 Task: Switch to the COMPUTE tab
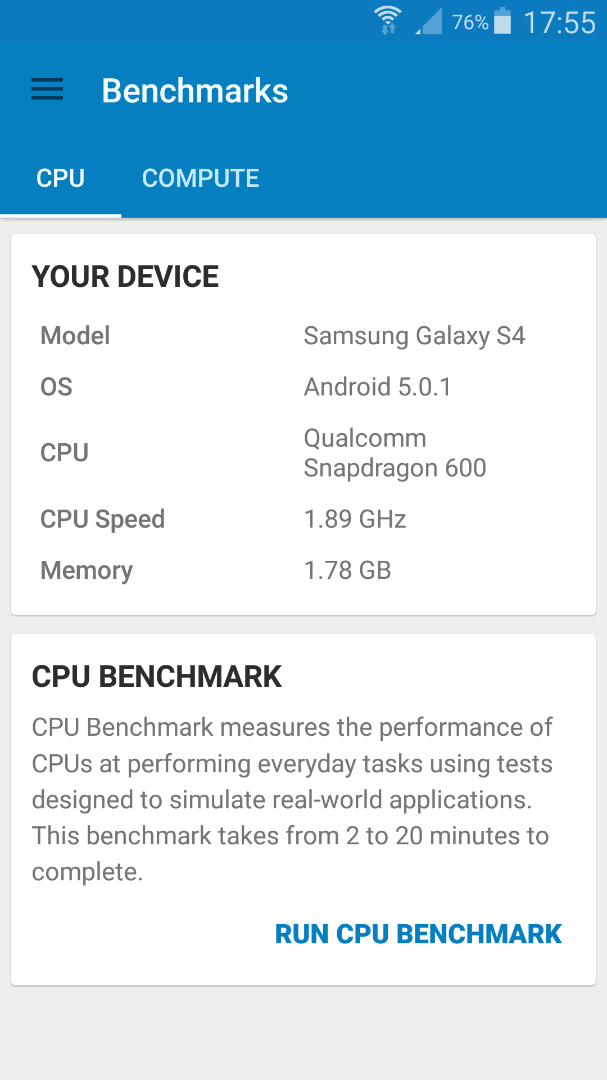(200, 178)
